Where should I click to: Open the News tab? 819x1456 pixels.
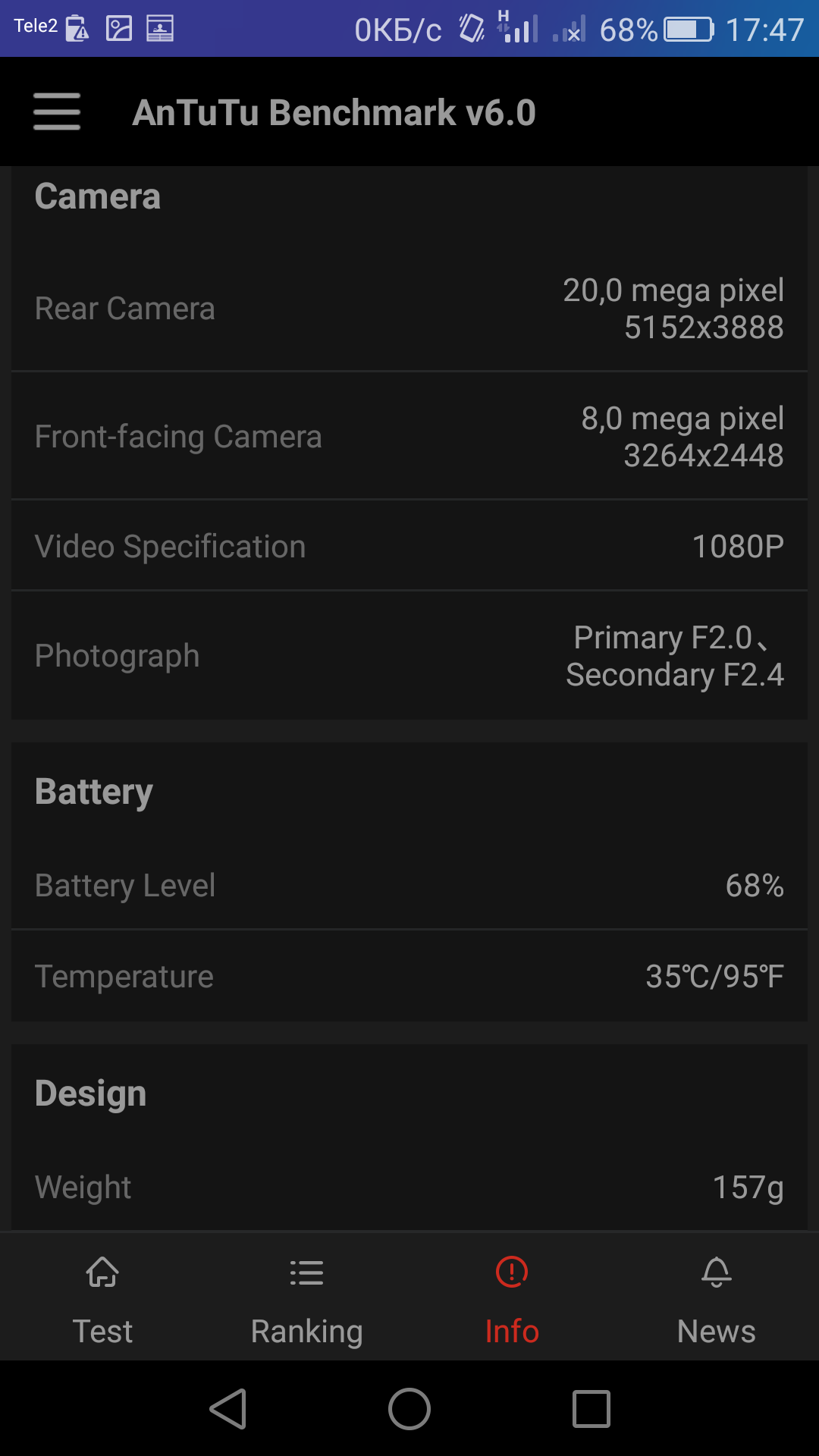717,1298
